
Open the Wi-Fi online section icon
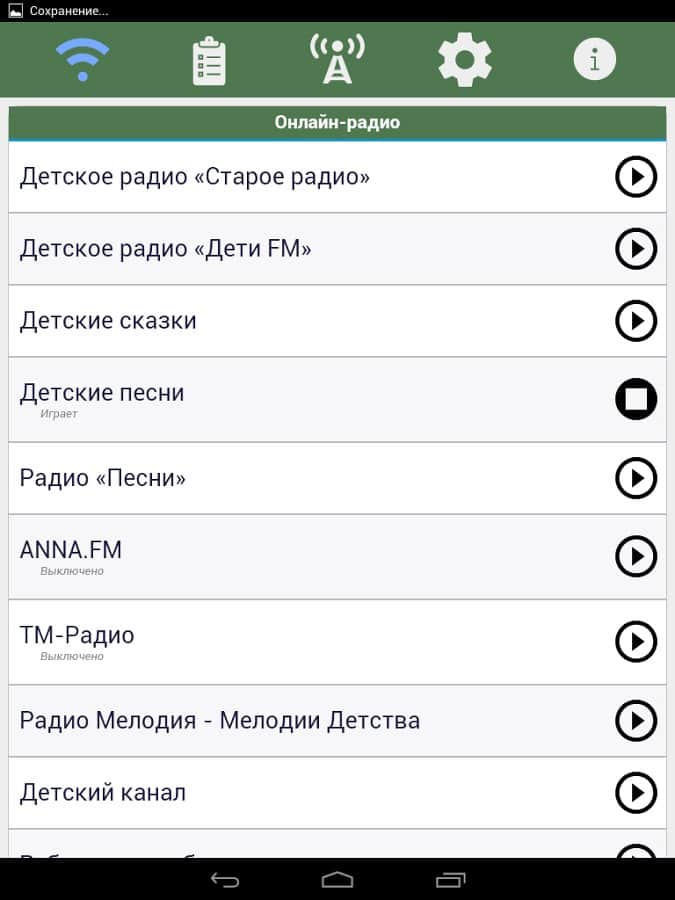coord(82,60)
